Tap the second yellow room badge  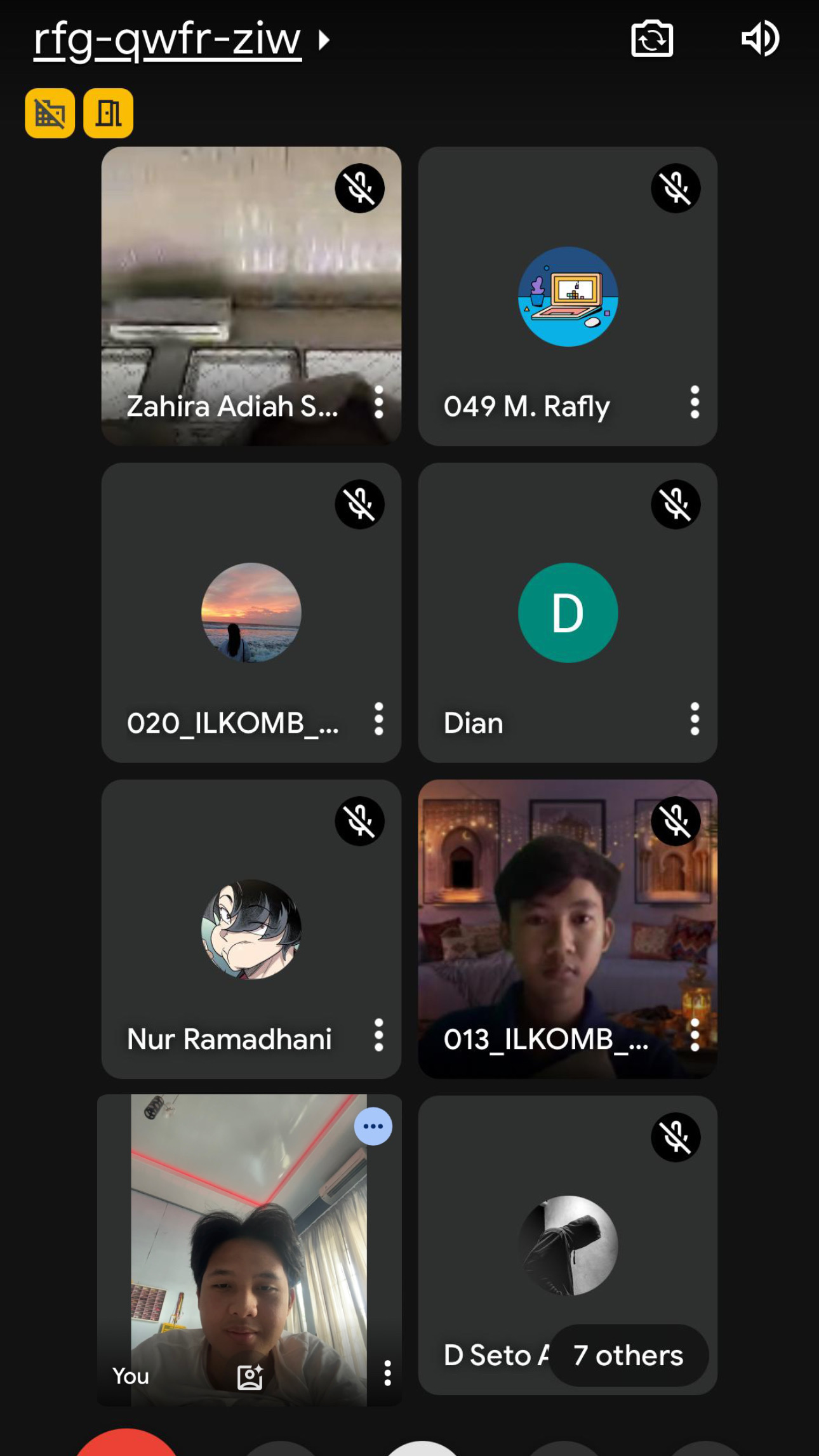(109, 114)
